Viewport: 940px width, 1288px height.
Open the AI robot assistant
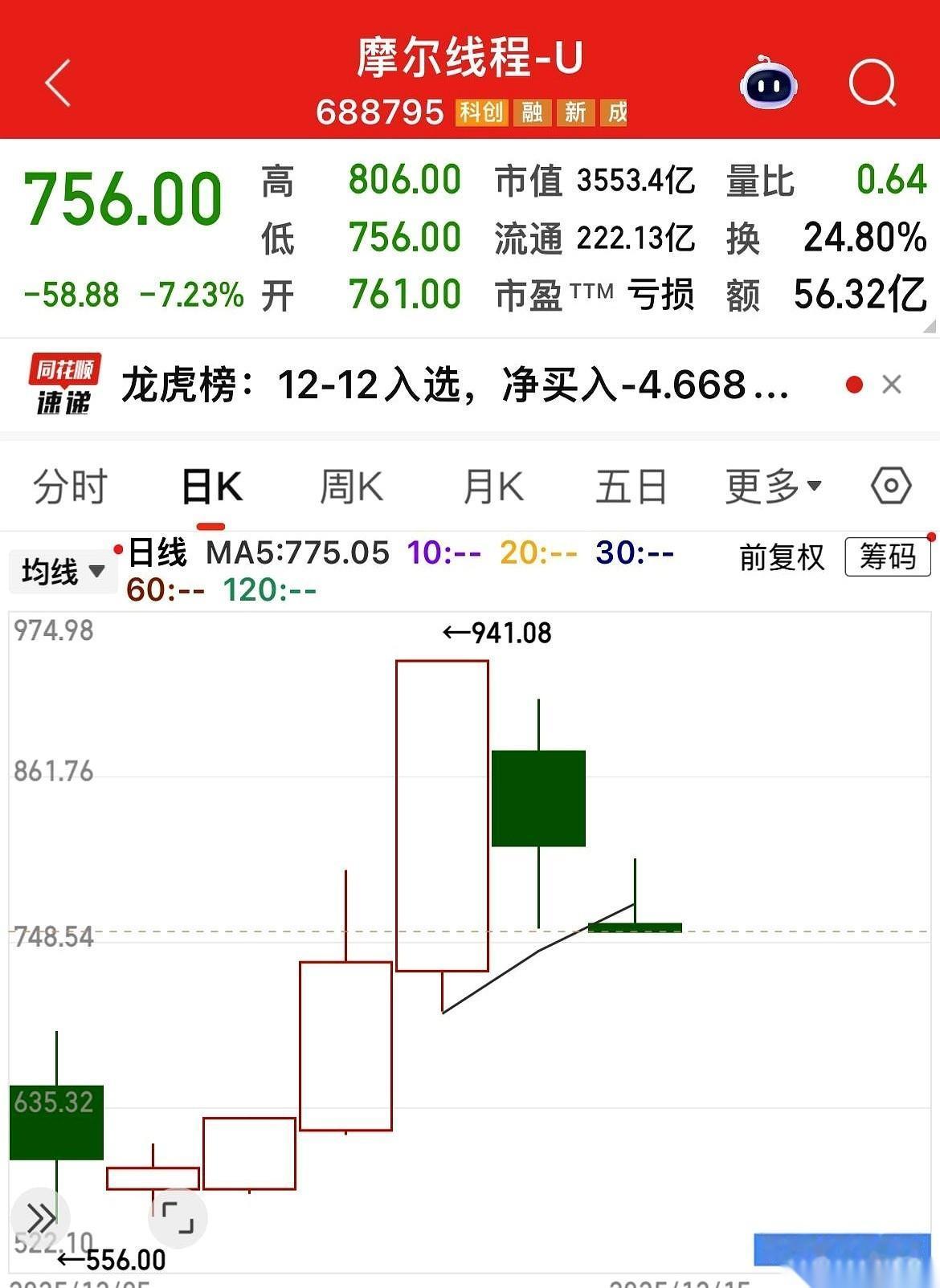tap(769, 84)
